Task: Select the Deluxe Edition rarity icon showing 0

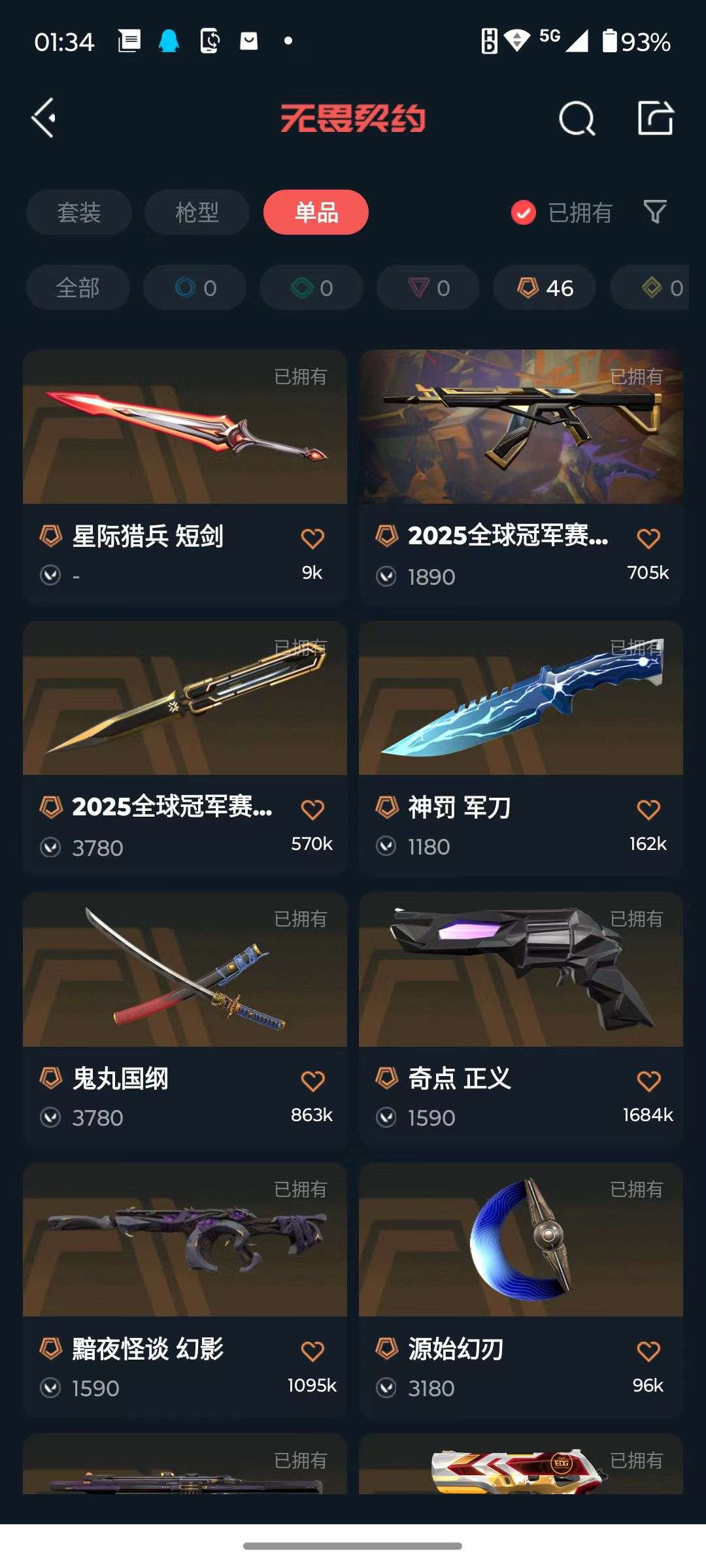Action: tap(311, 287)
